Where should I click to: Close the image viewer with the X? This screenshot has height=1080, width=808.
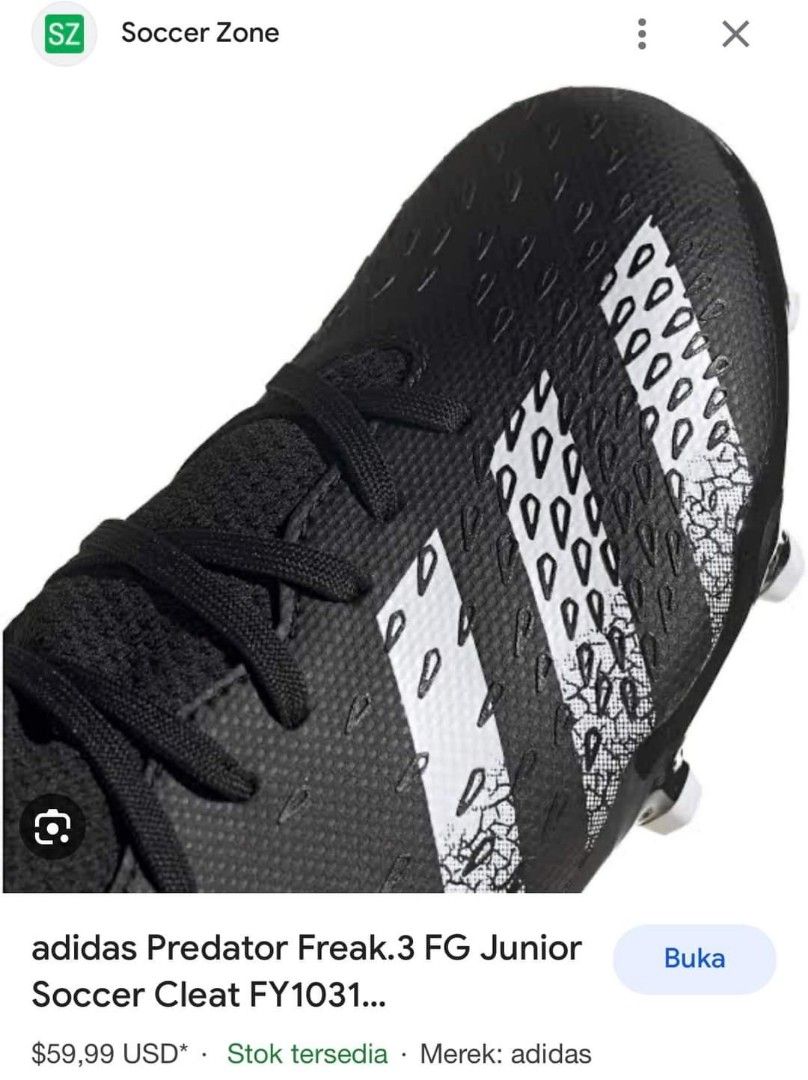[736, 35]
